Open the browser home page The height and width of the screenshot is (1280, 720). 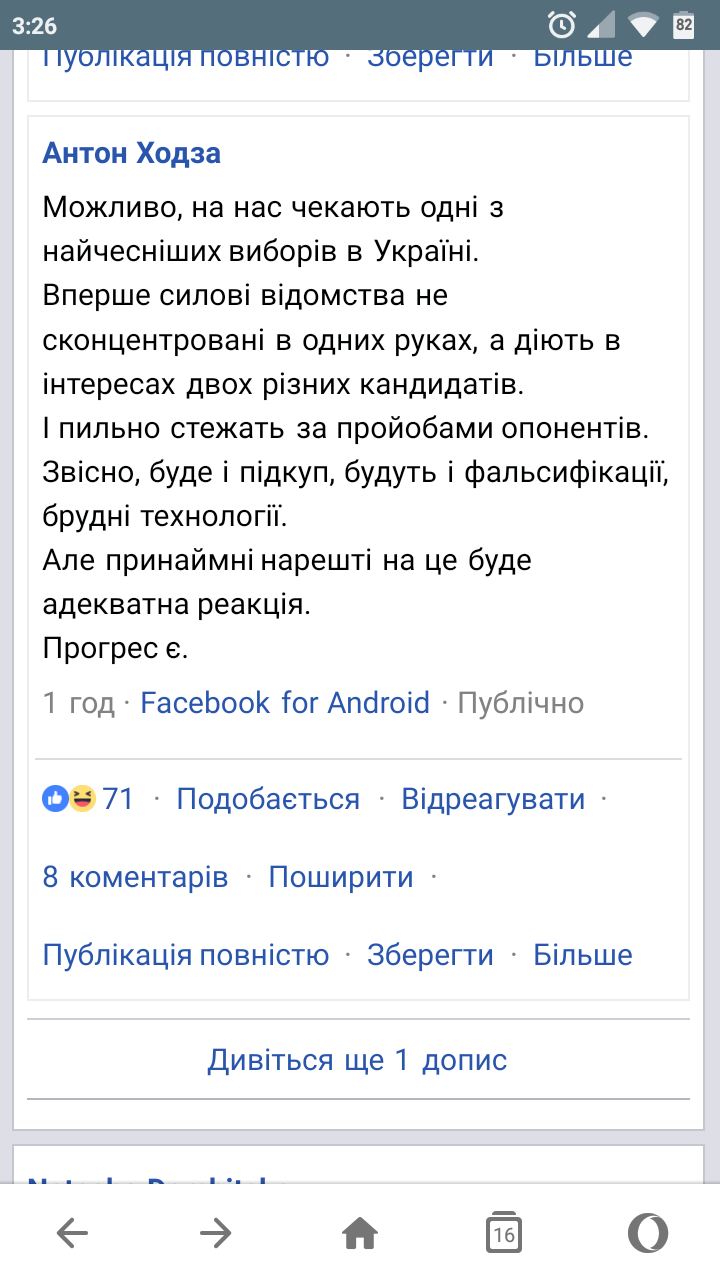pos(360,1234)
